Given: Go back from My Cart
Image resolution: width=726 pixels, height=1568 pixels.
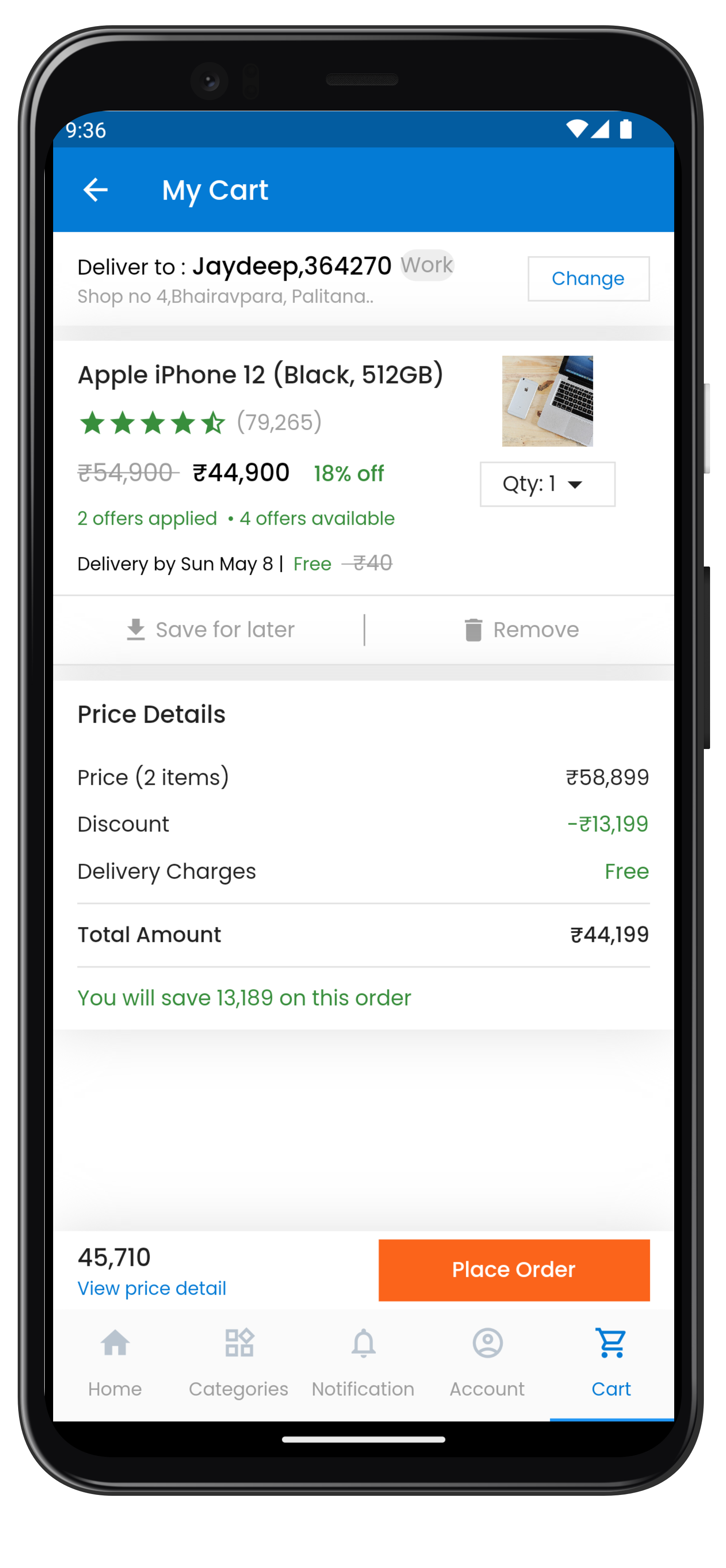Looking at the screenshot, I should (95, 190).
